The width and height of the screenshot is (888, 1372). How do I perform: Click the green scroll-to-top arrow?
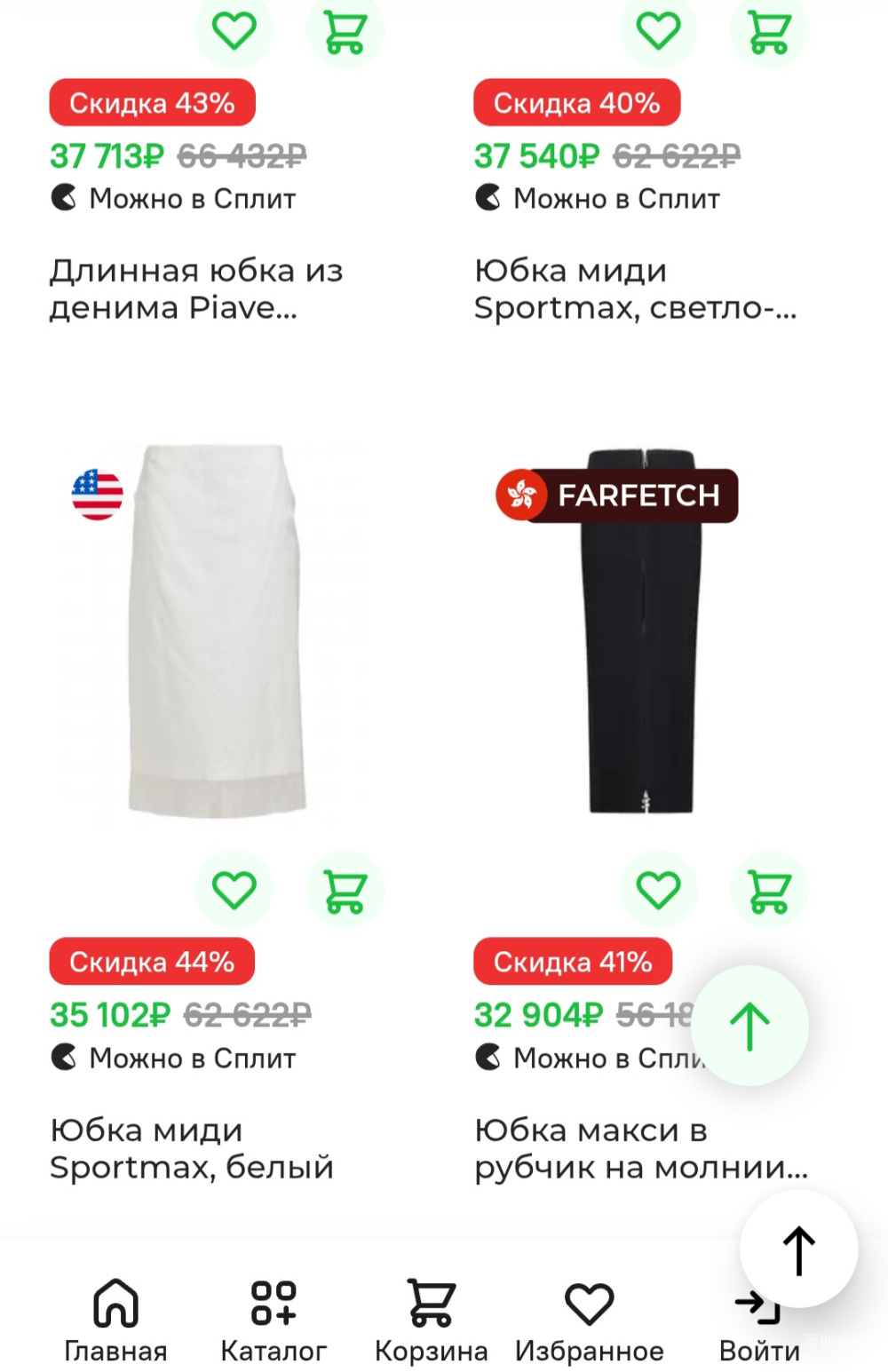749,1026
